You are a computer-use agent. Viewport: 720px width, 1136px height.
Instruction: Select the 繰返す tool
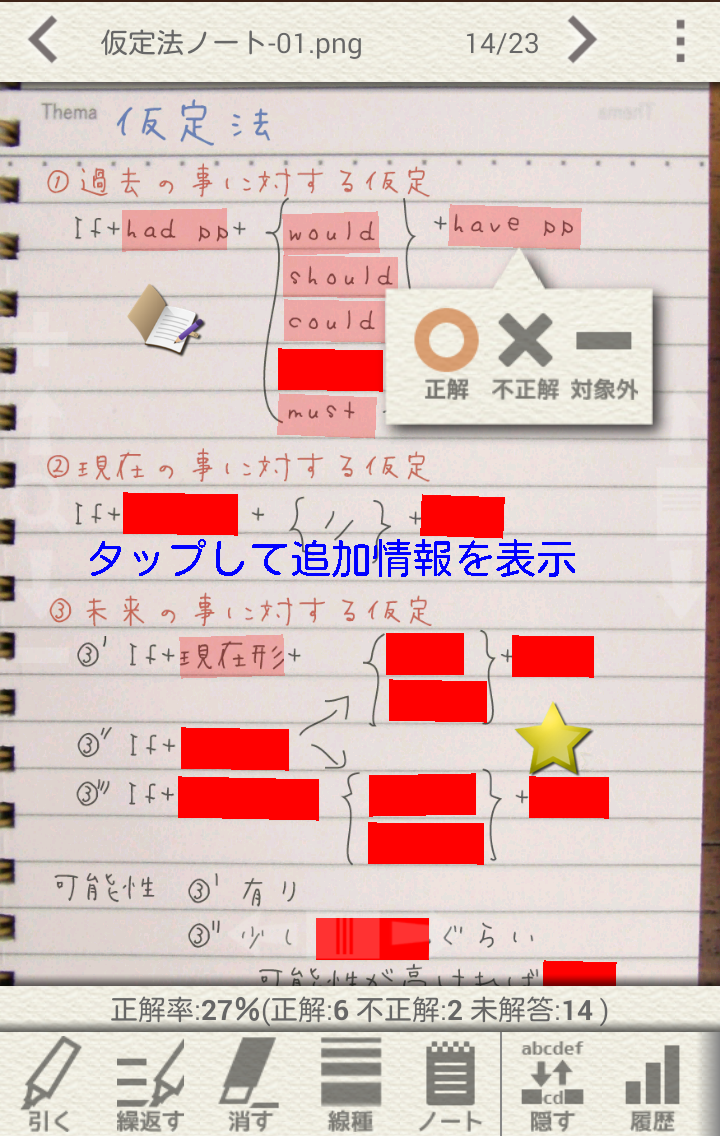click(150, 1084)
